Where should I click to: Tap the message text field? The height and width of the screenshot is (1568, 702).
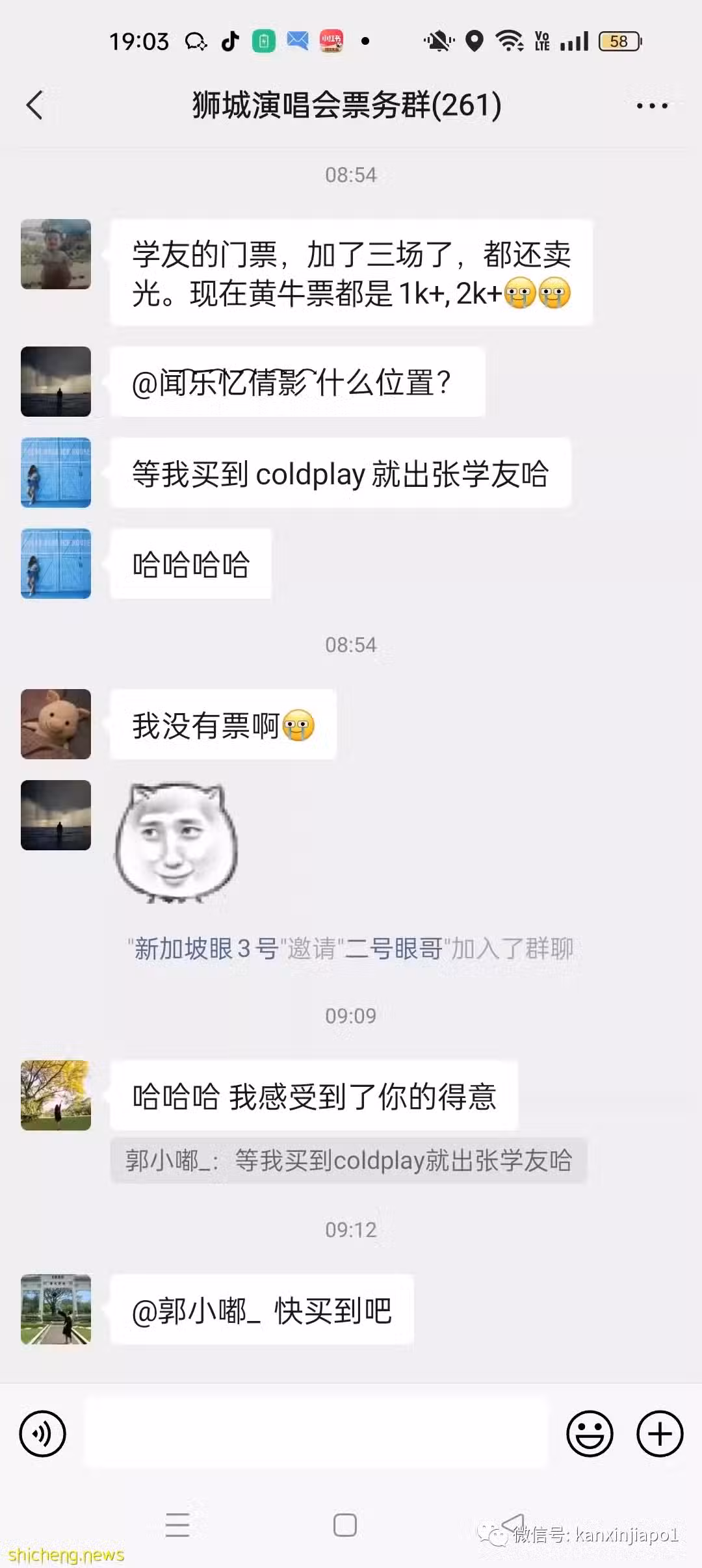click(317, 1433)
